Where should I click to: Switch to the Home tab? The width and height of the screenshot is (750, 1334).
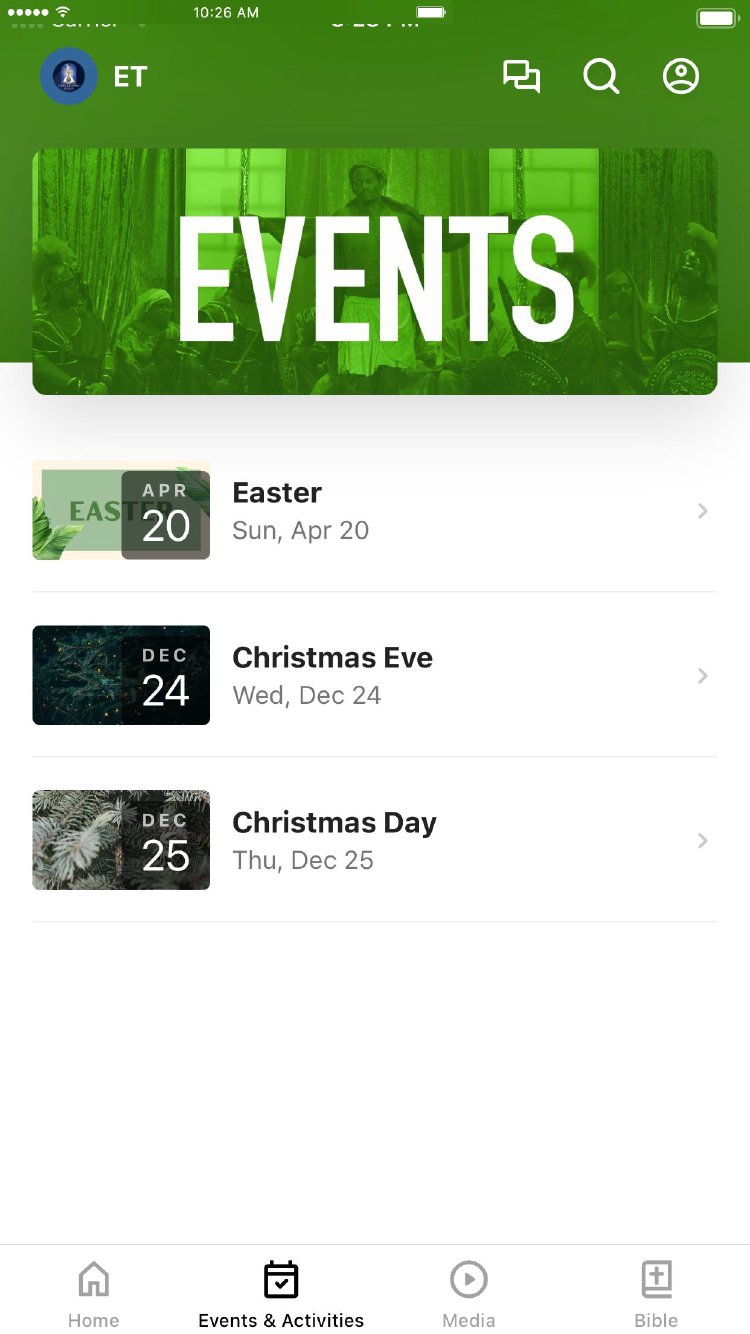94,1292
